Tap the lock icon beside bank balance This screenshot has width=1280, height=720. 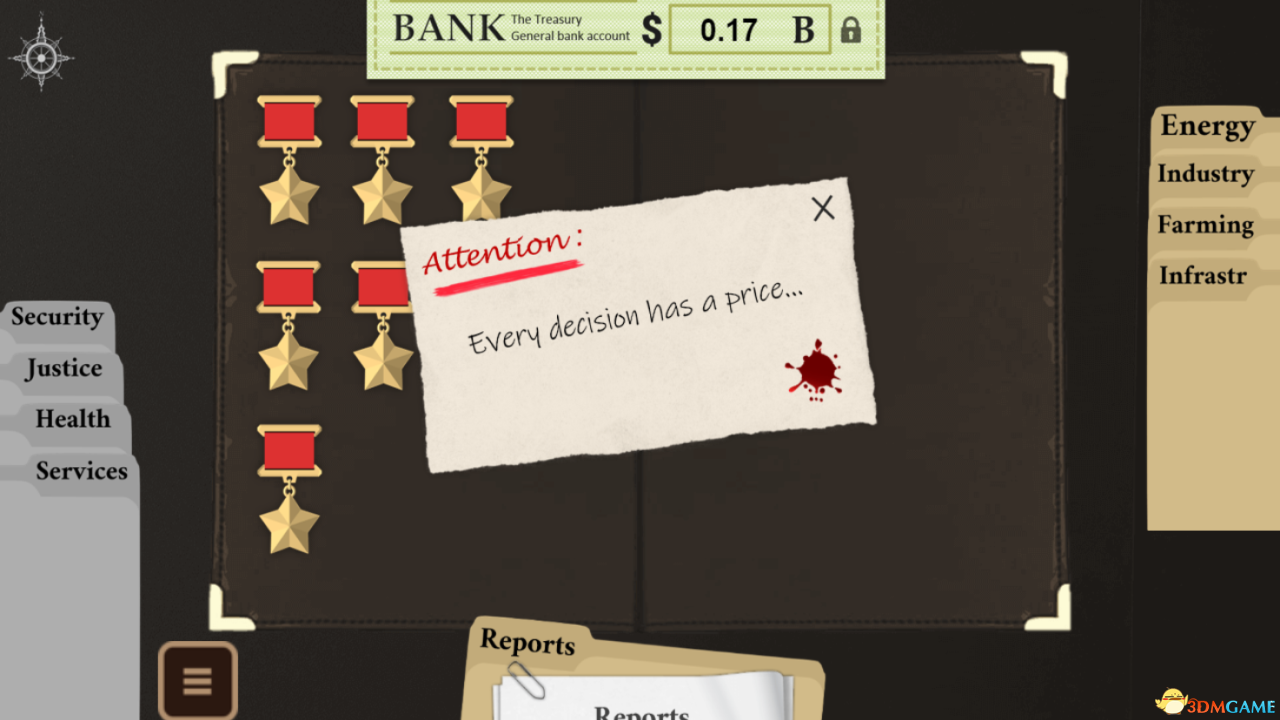851,31
